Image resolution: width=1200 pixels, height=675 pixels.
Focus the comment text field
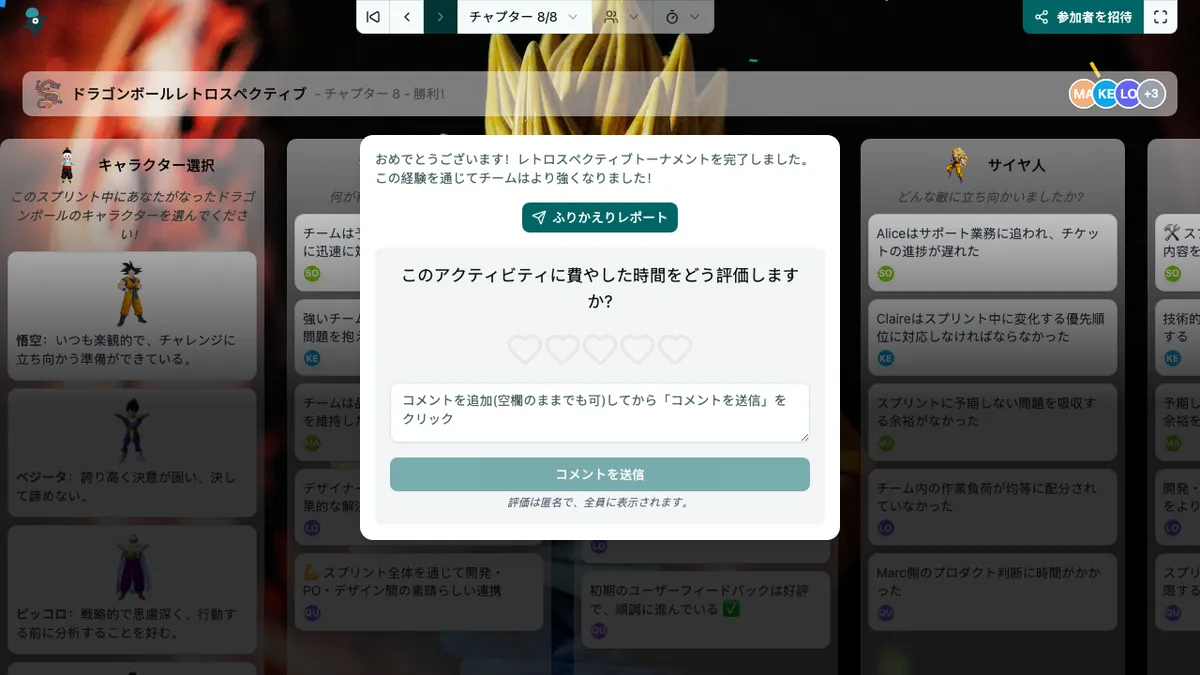599,411
